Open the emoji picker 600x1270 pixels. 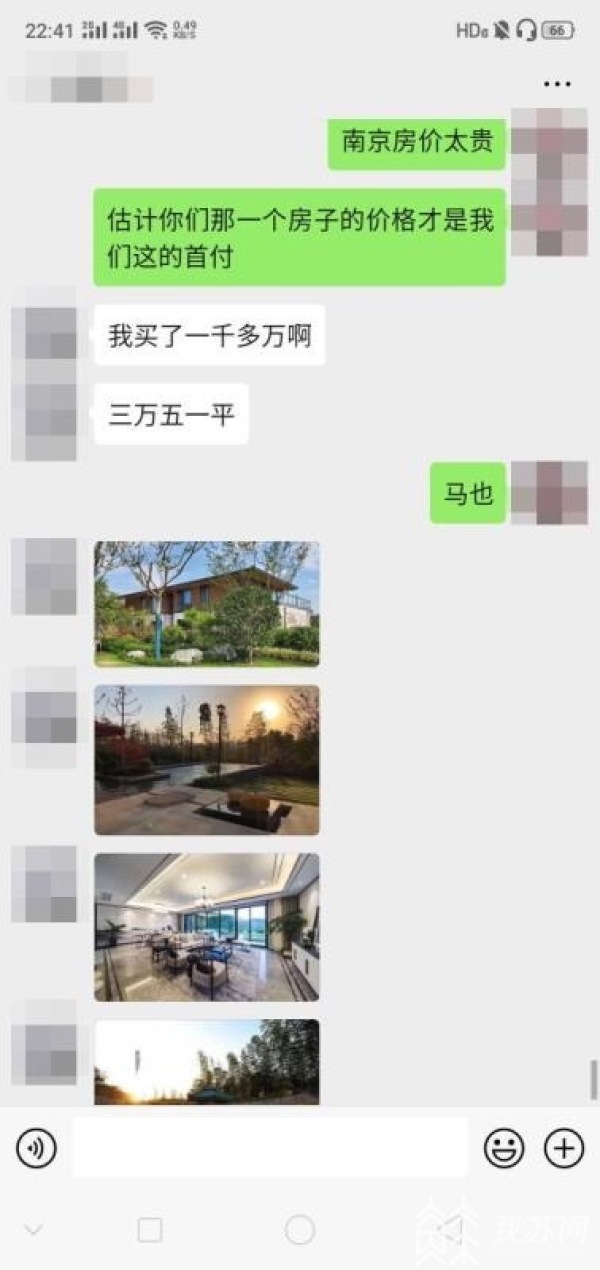click(504, 1148)
